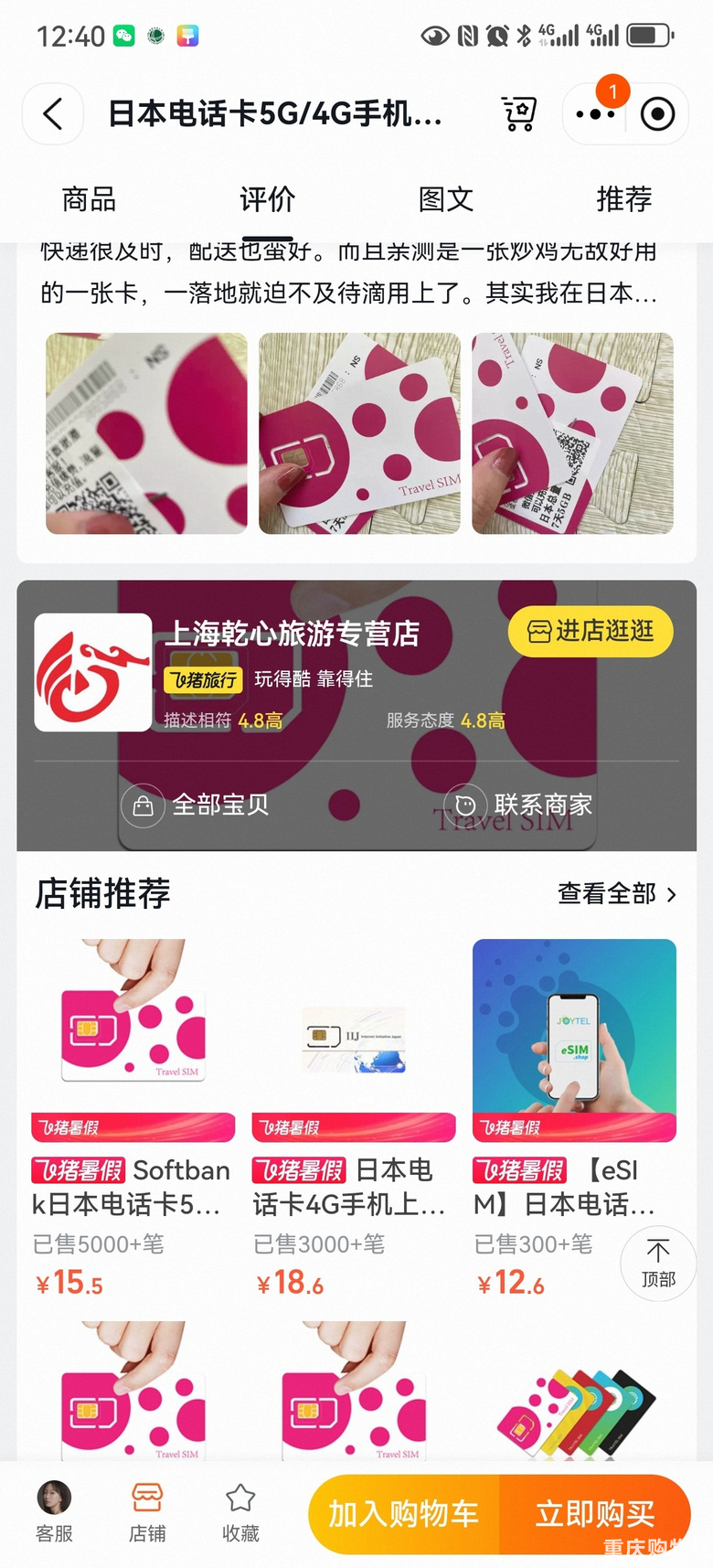Switch to the 商品 tab
This screenshot has height=1568, width=713.
click(x=89, y=198)
